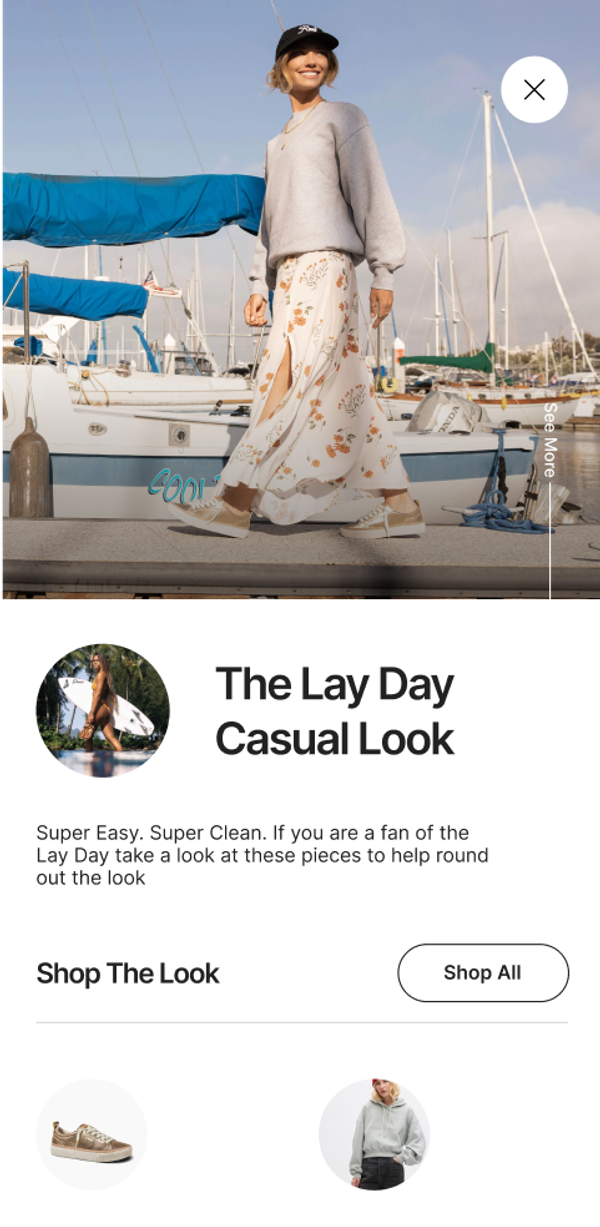Image resolution: width=600 pixels, height=1227 pixels.
Task: Open the gray hoodie product thumbnail
Action: (374, 1135)
